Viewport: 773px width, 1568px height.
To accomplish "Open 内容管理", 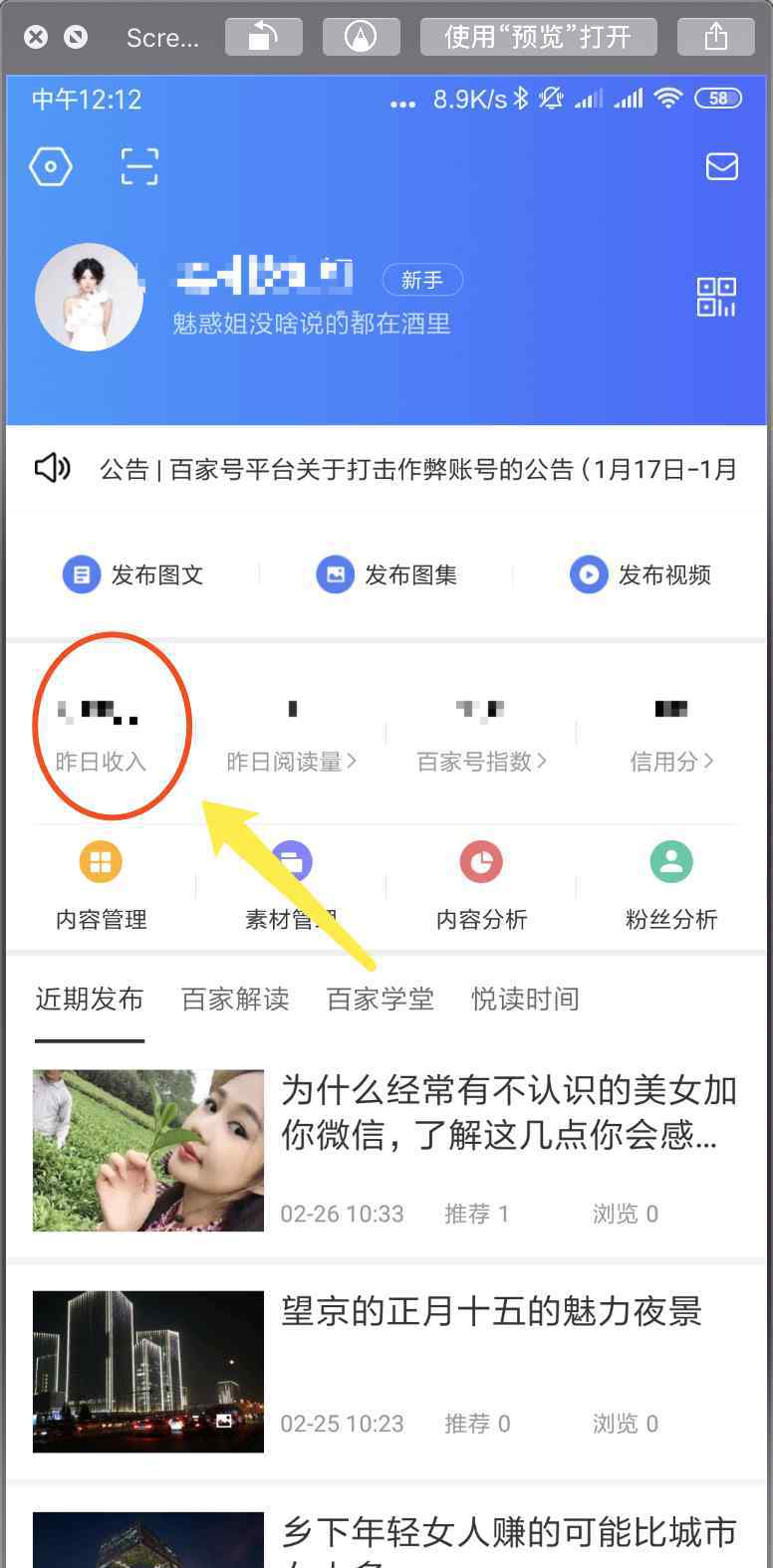I will coord(101,885).
